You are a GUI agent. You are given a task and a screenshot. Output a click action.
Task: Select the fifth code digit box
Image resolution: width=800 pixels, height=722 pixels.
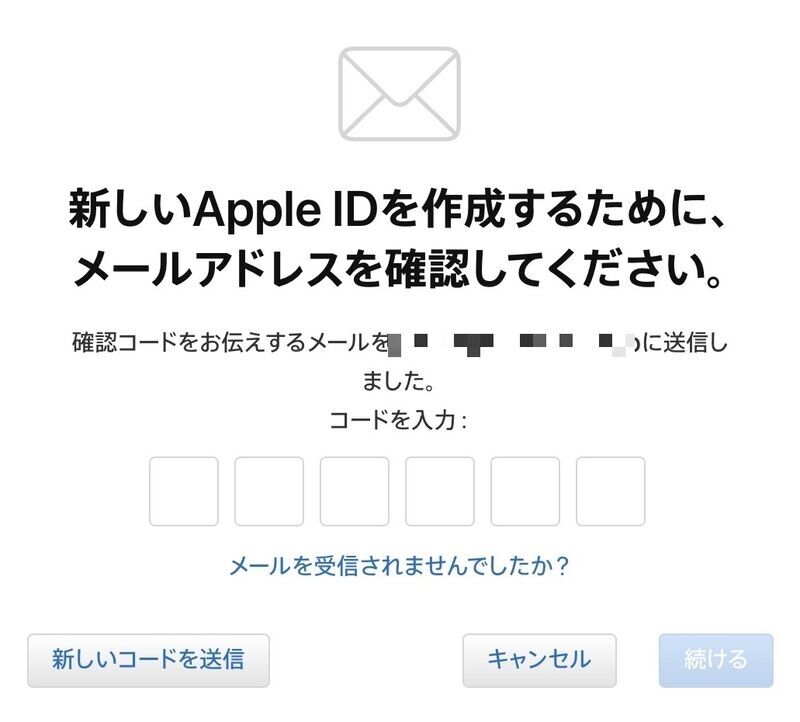point(525,491)
